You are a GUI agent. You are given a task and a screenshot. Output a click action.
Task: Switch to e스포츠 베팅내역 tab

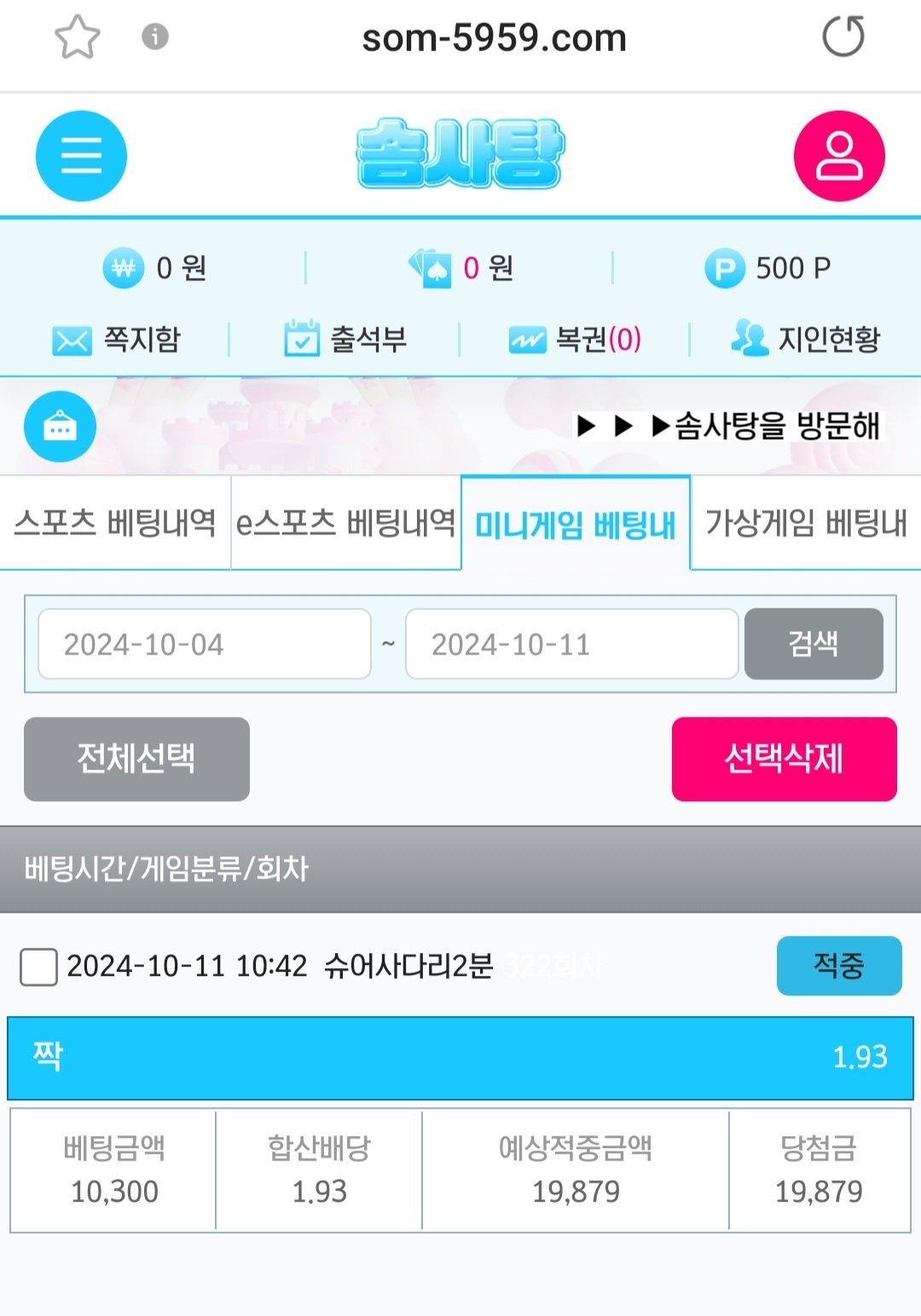point(345,522)
